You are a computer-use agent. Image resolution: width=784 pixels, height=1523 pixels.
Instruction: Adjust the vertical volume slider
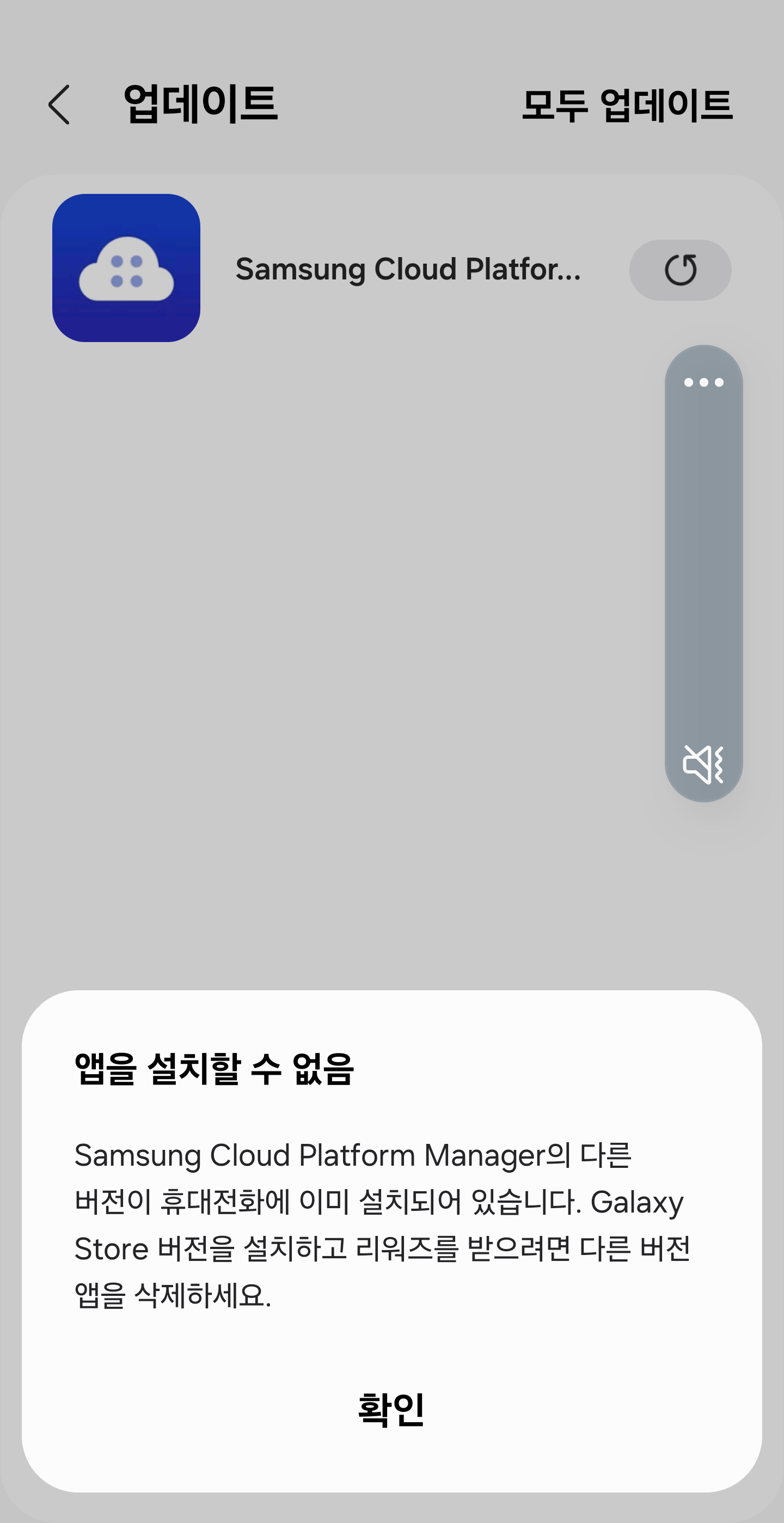pyautogui.click(x=703, y=568)
